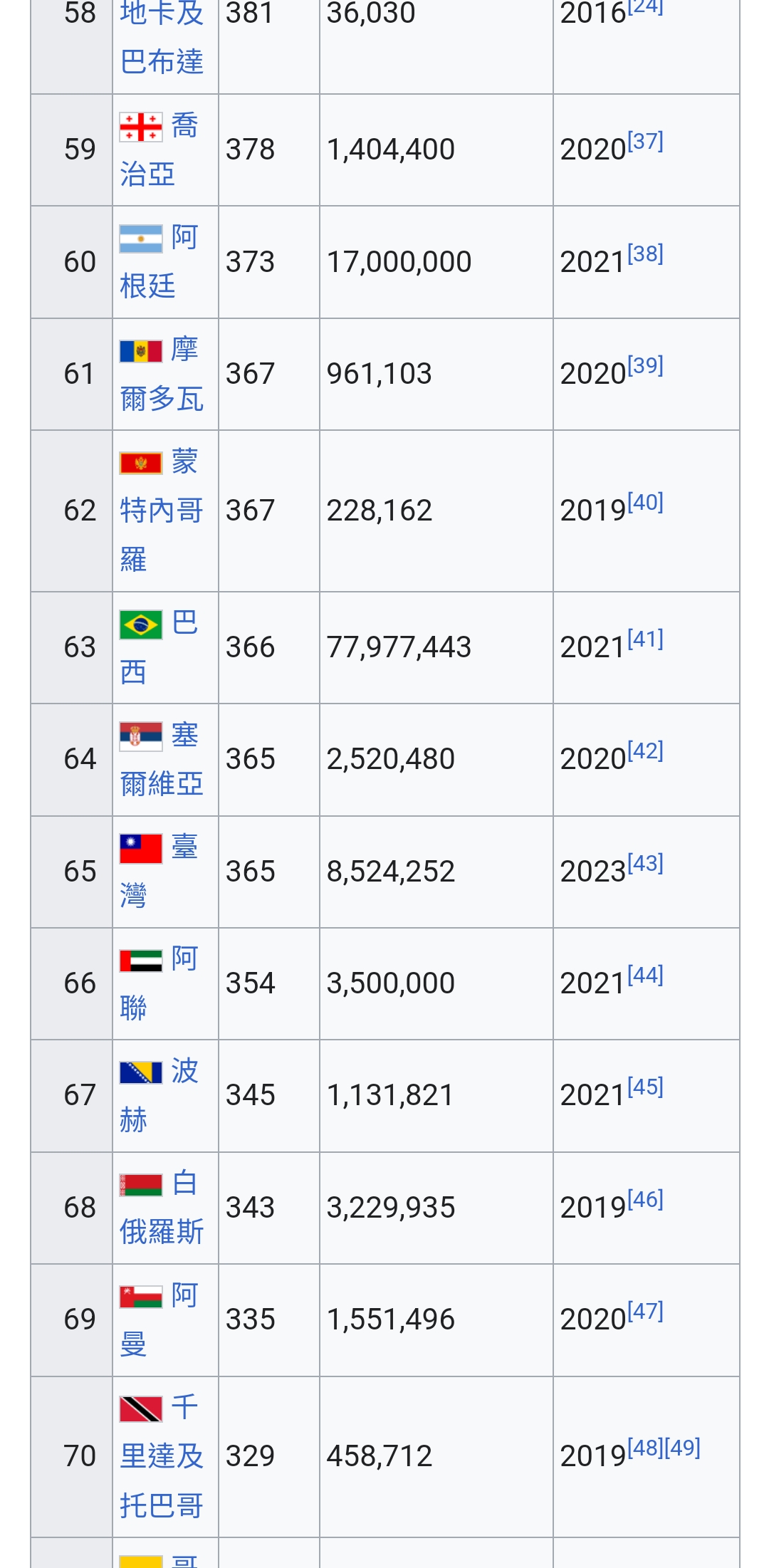View footnote reference [43]

[x=645, y=863]
